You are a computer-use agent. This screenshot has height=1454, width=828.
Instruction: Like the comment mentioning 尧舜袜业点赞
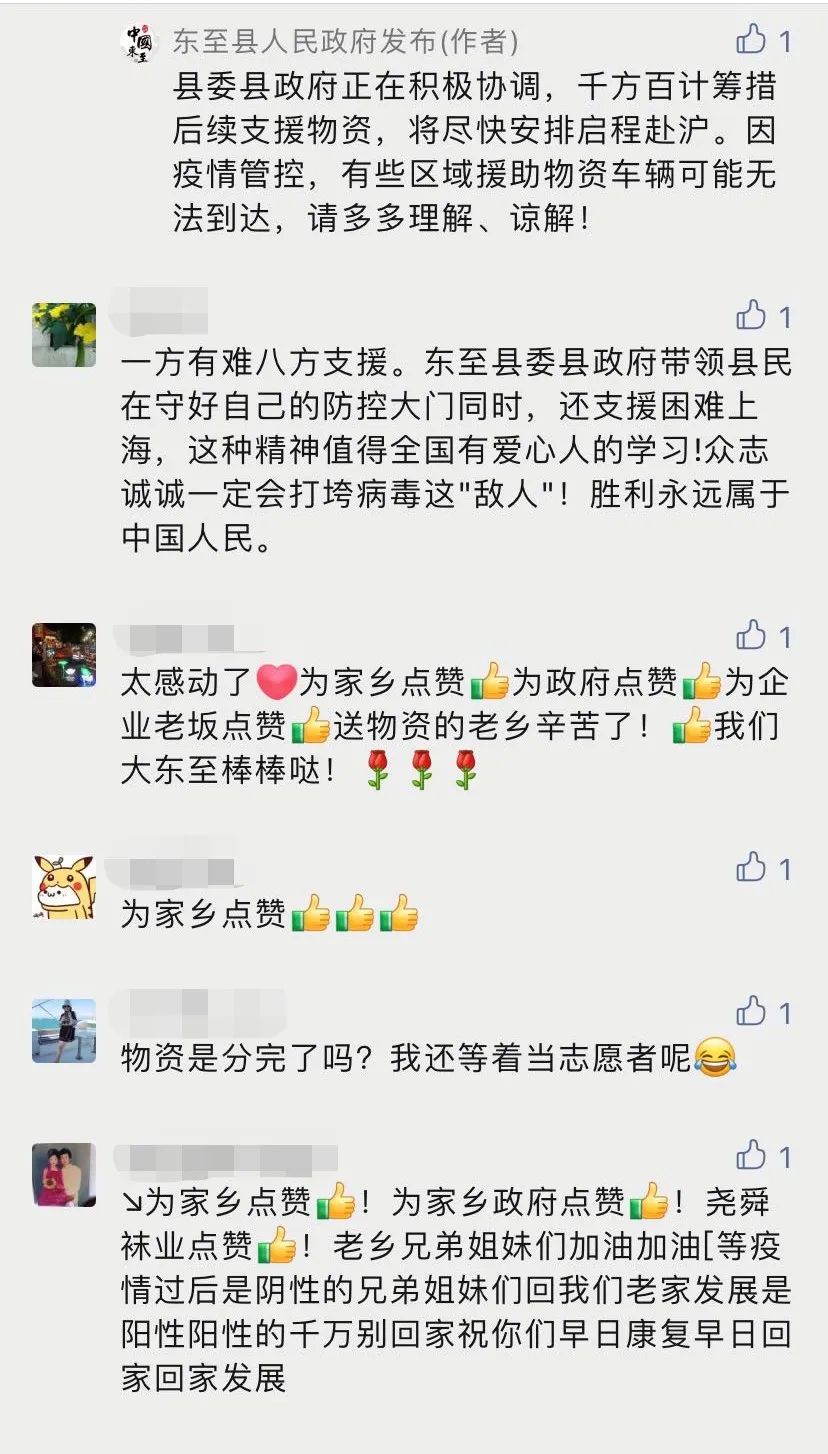pos(751,1156)
